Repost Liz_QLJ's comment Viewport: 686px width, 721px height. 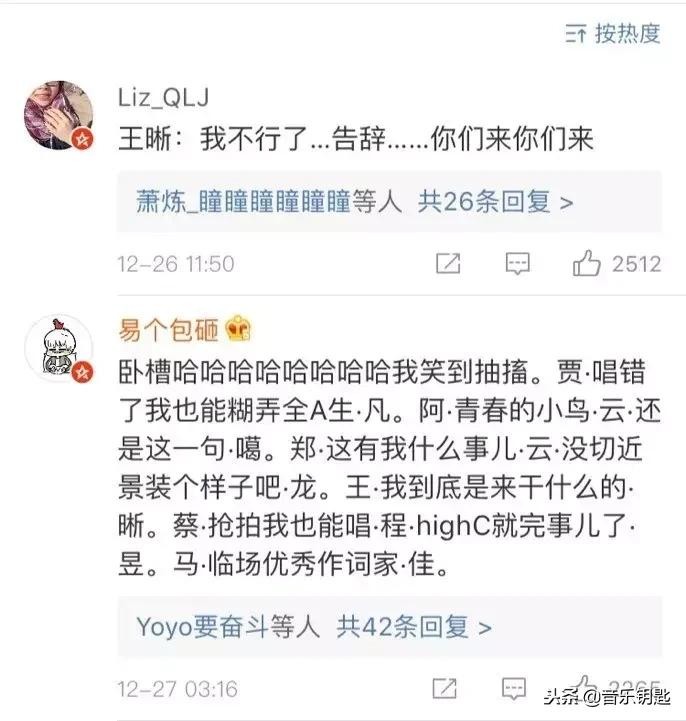point(447,264)
